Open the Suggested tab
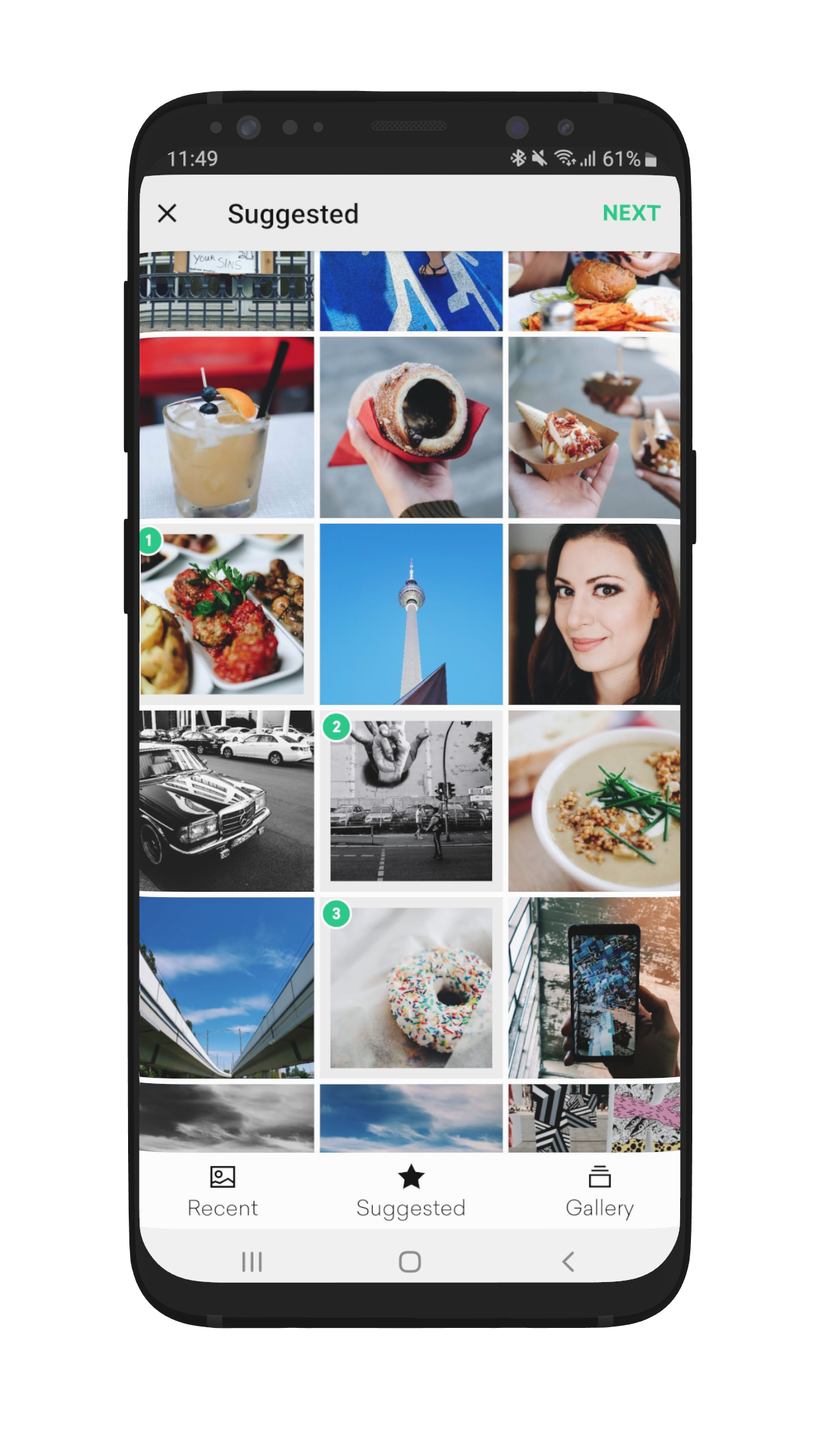The height and width of the screenshot is (1456, 819). pyautogui.click(x=411, y=1192)
